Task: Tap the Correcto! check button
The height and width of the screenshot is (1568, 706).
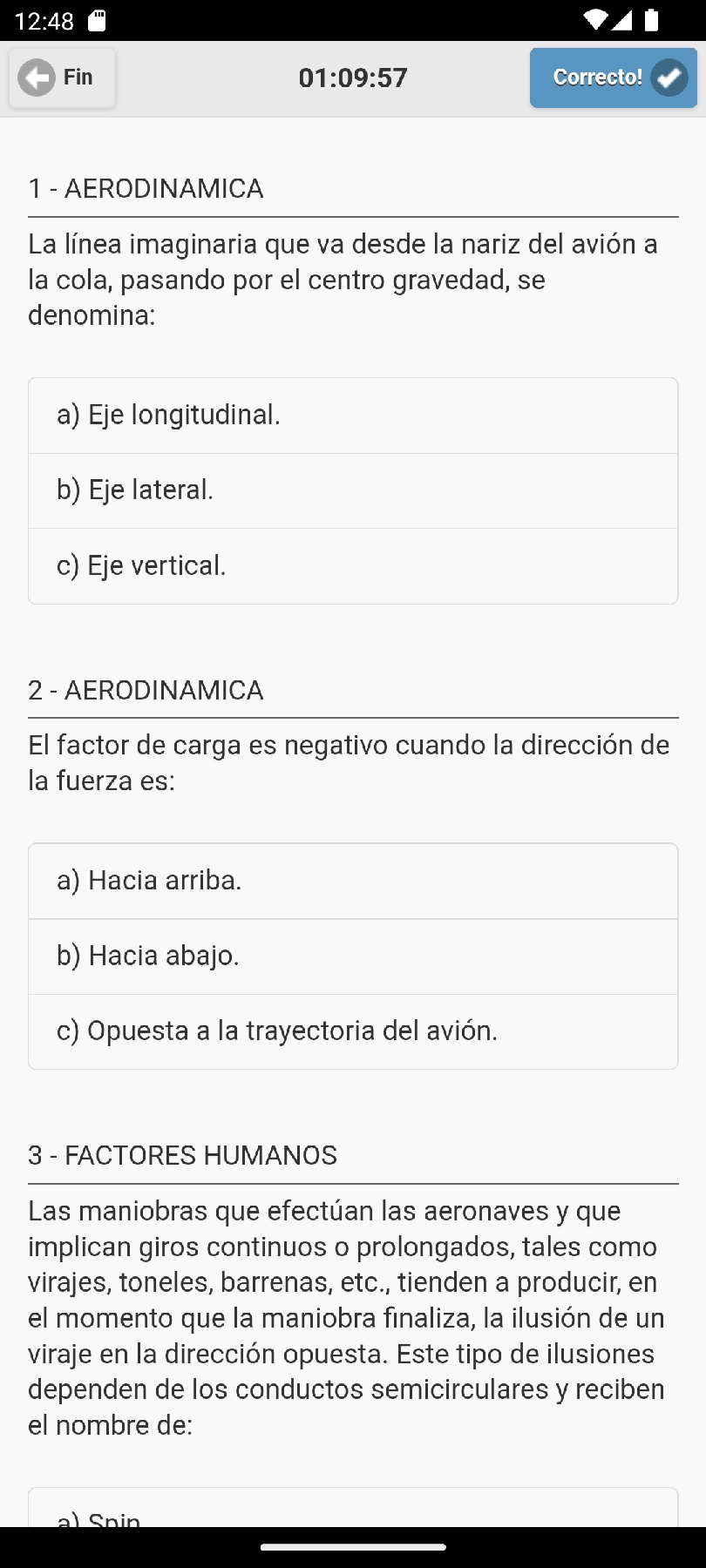Action: coord(613,78)
